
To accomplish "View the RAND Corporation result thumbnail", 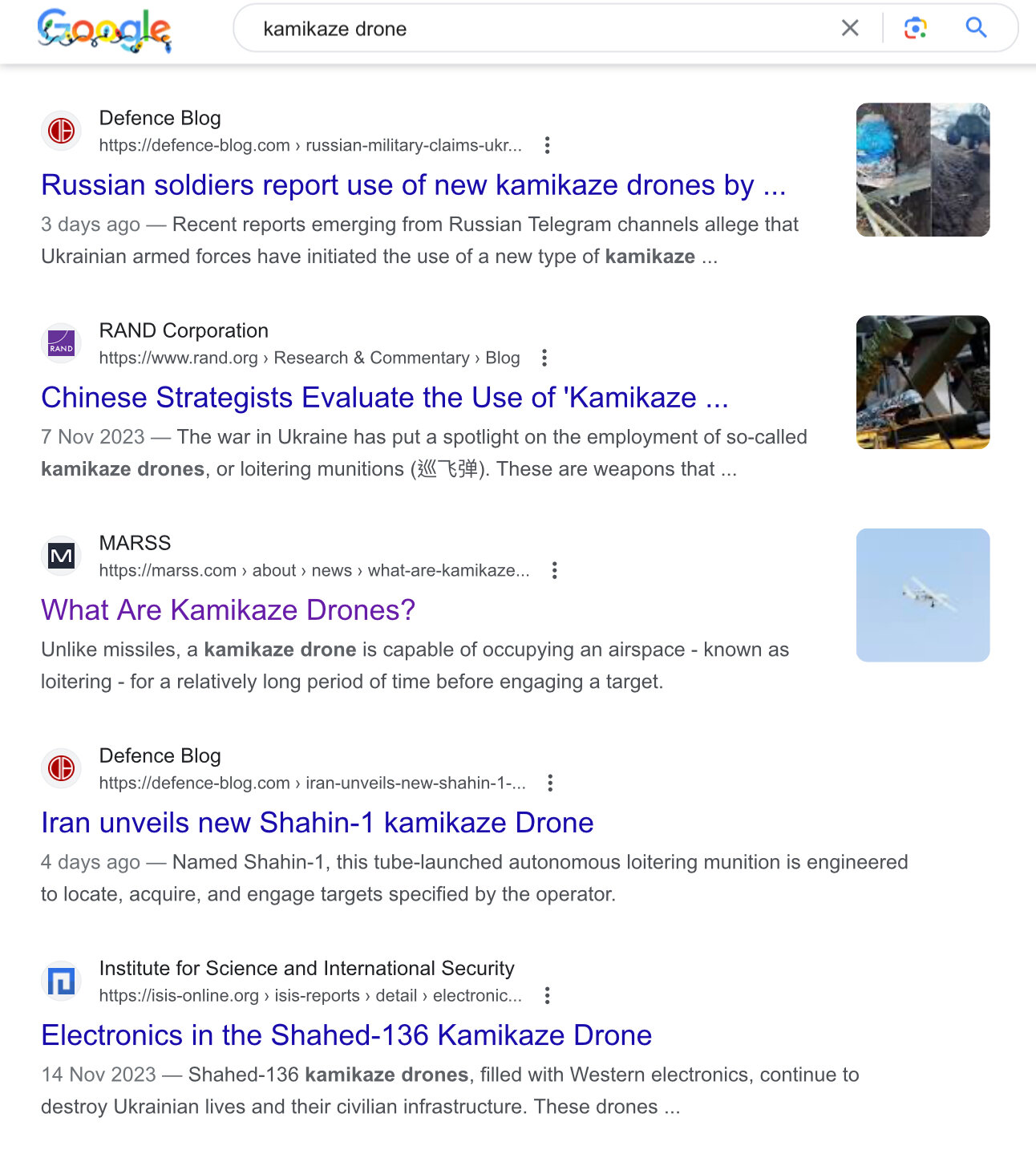I will coord(922,382).
